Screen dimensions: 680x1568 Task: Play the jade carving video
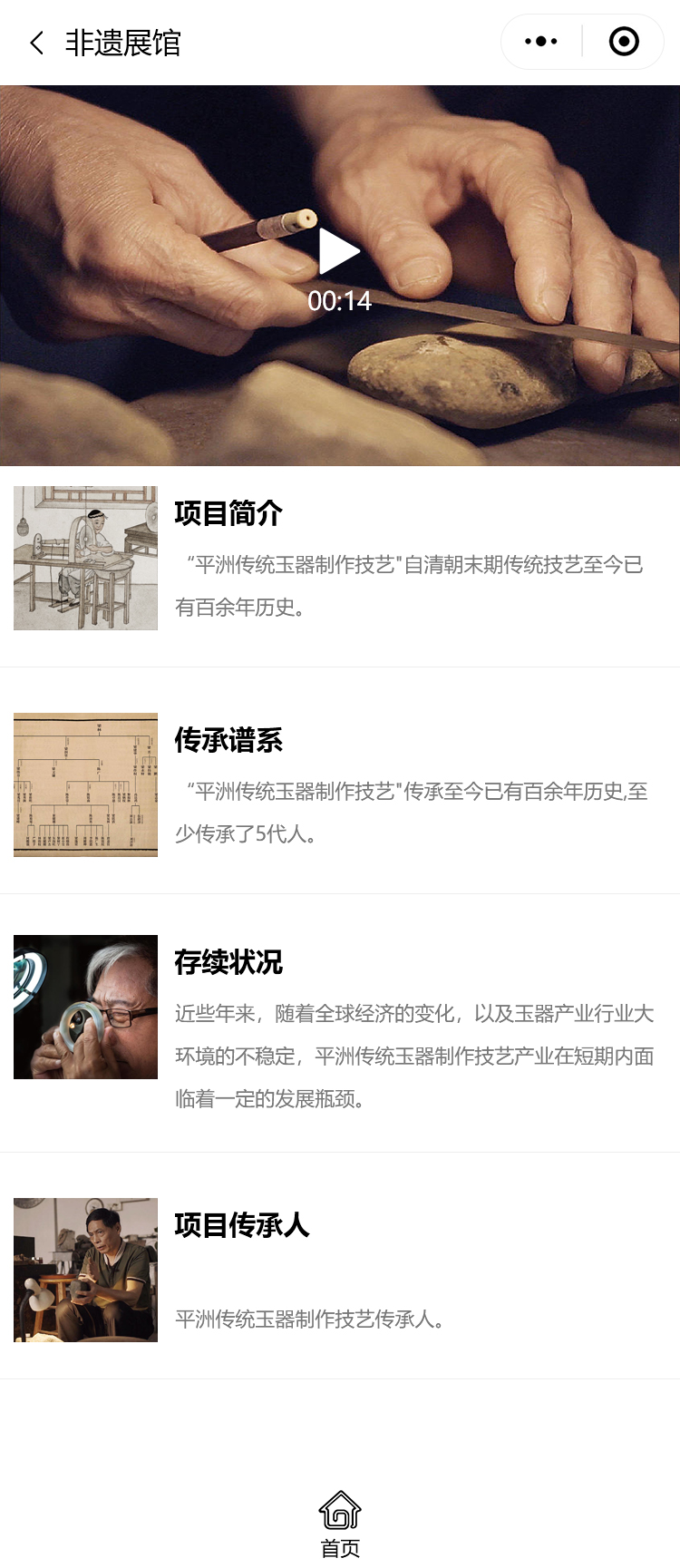coord(339,253)
